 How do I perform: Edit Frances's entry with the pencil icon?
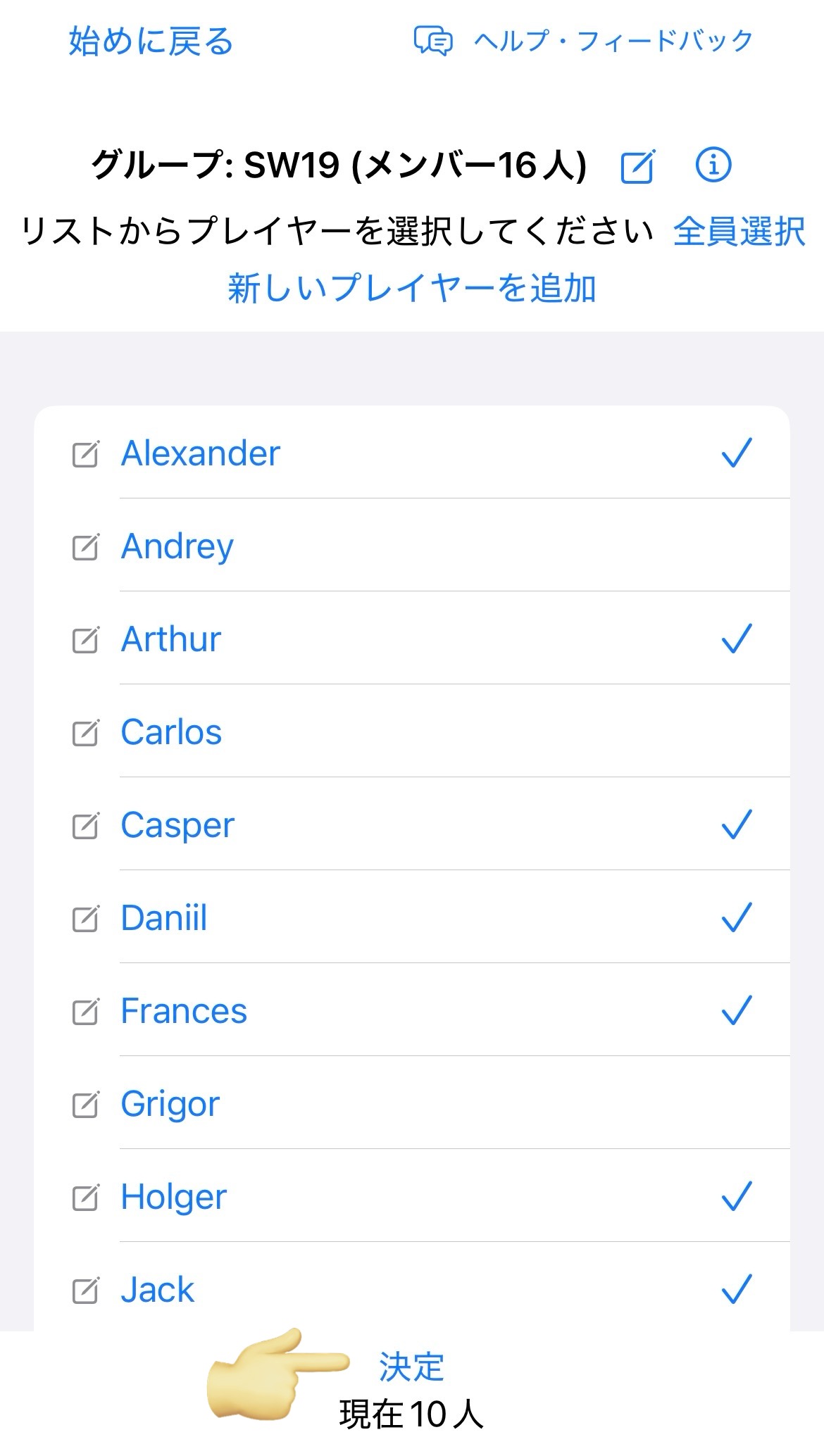[86, 1011]
